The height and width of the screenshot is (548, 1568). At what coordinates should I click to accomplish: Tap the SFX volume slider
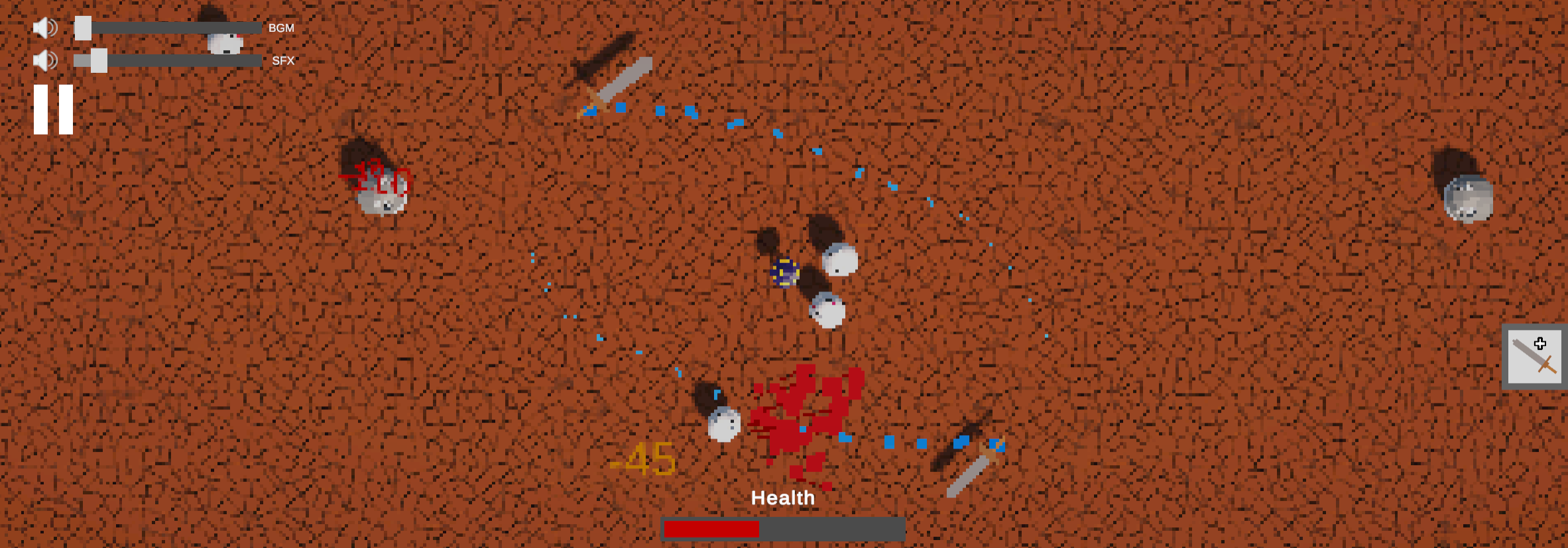coord(168,60)
